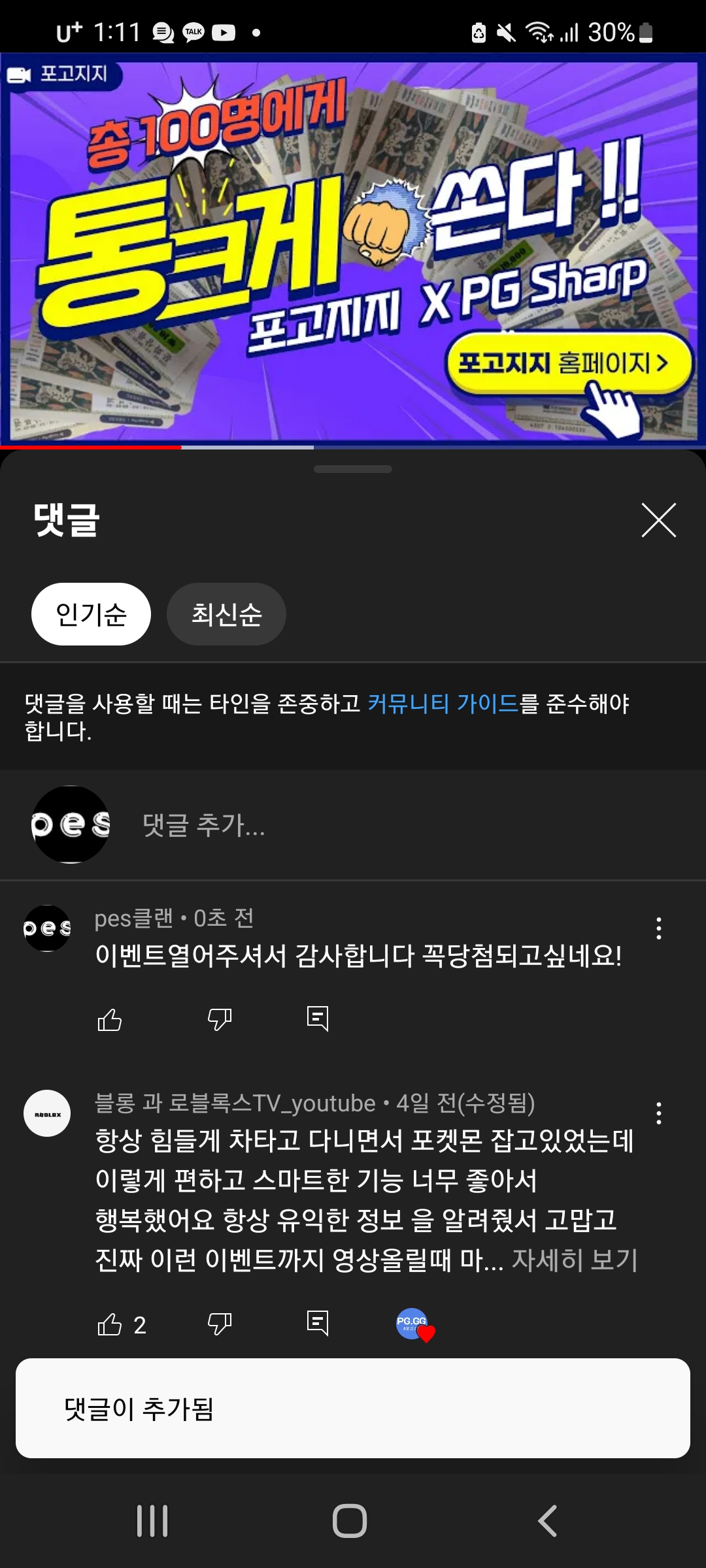Switch to 최신순 comment sorting
Screen dimensions: 706x1568
(226, 614)
